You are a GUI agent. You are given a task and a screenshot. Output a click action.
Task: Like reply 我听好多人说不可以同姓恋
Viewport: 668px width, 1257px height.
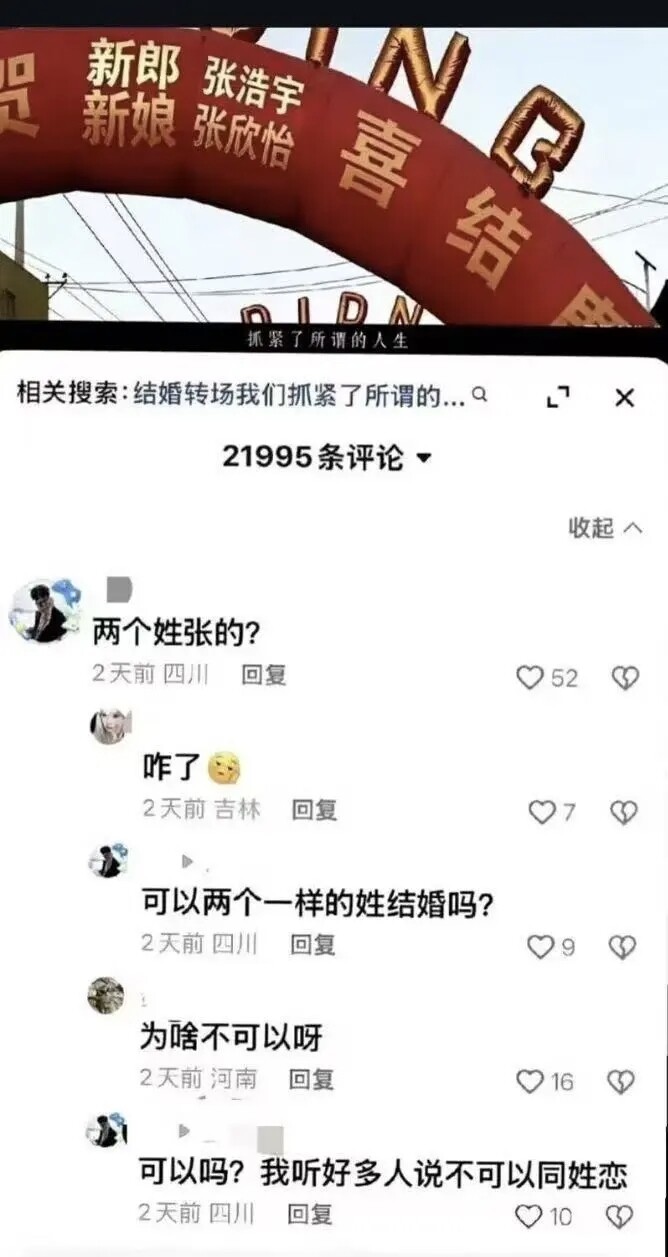click(529, 1216)
